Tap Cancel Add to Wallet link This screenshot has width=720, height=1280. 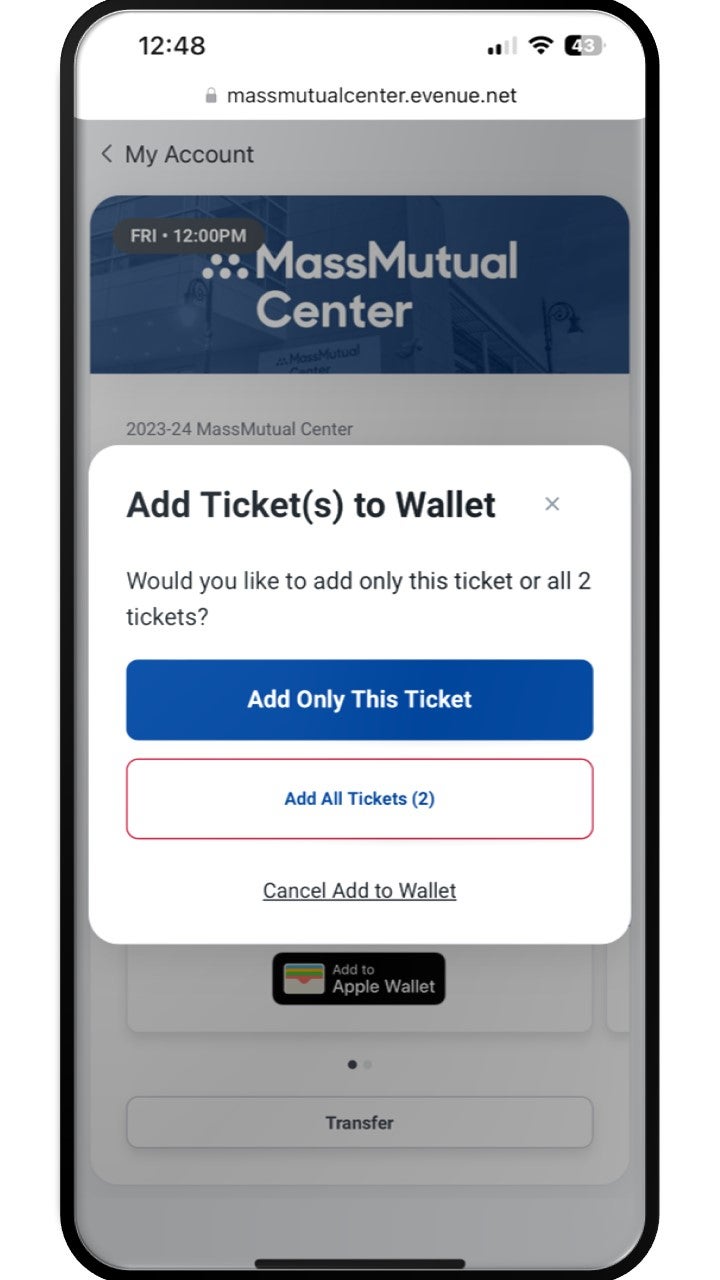tap(359, 890)
